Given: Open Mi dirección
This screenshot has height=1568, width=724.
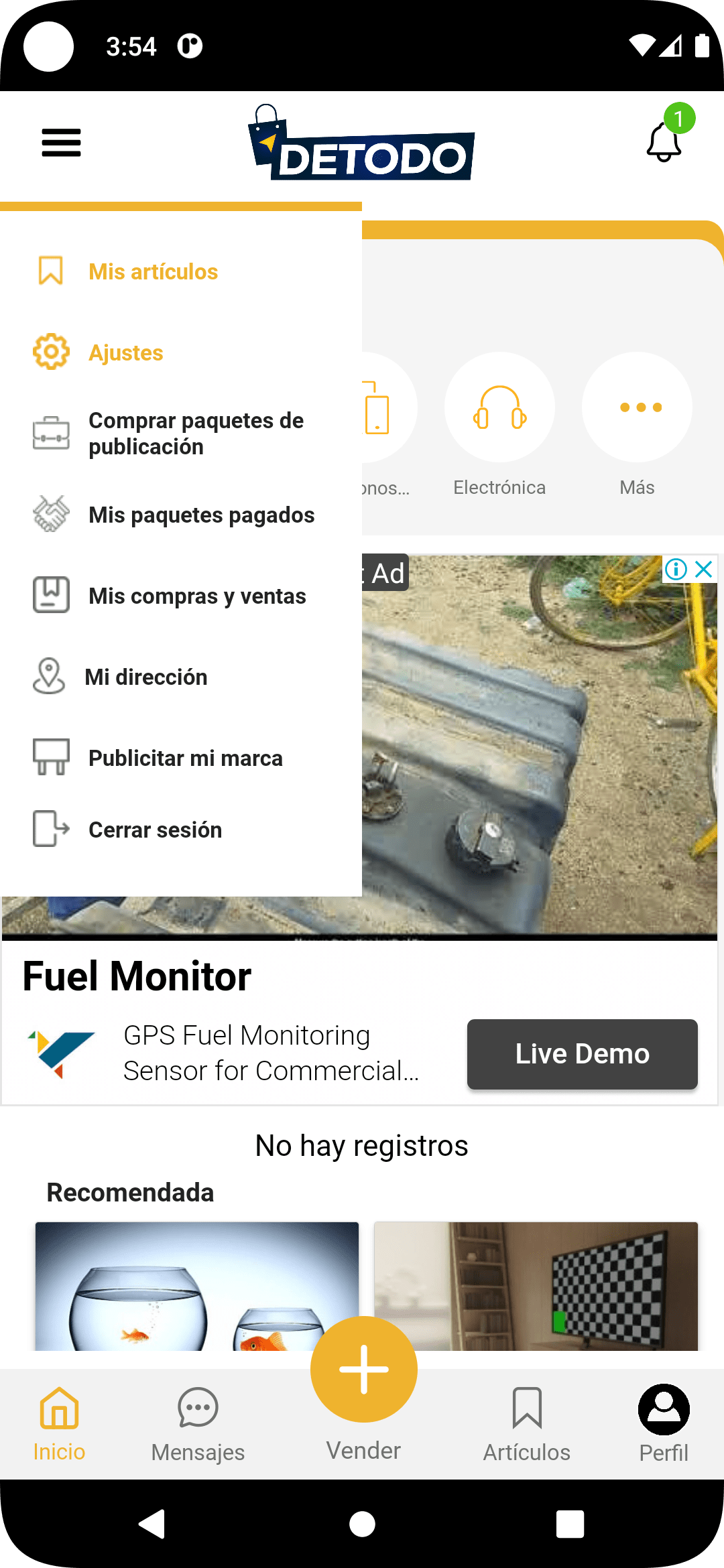Looking at the screenshot, I should [146, 677].
